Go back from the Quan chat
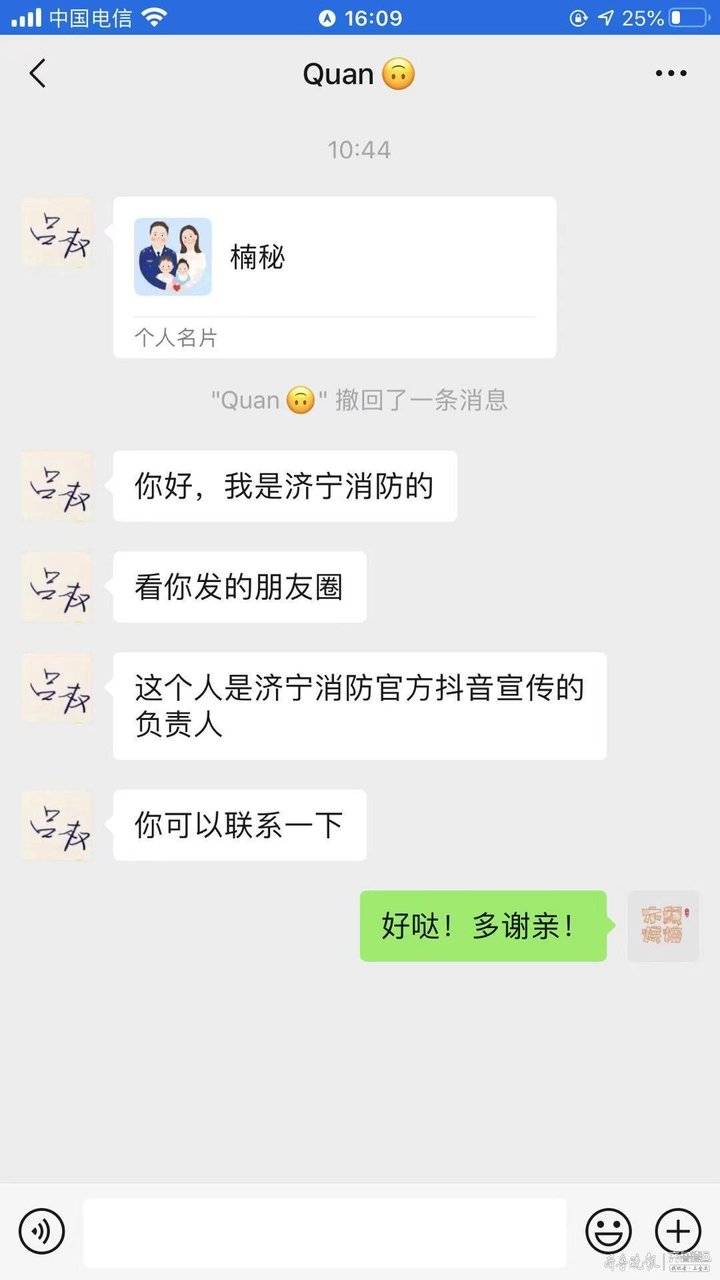The height and width of the screenshot is (1280, 720). coord(38,74)
